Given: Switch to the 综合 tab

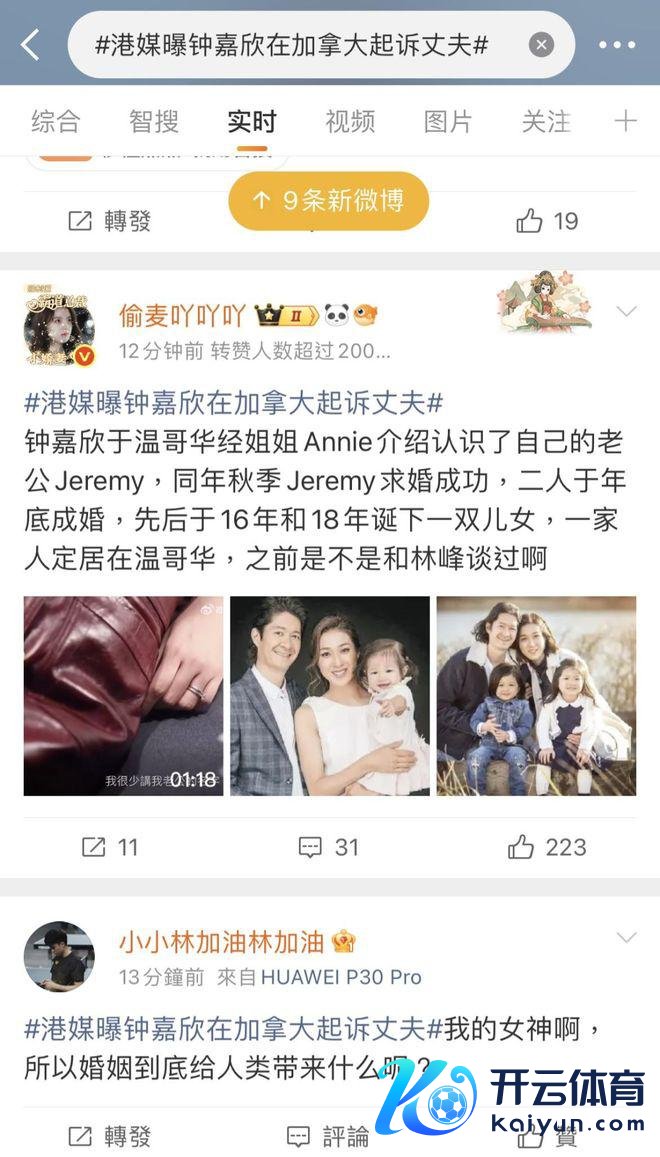Looking at the screenshot, I should point(55,122).
